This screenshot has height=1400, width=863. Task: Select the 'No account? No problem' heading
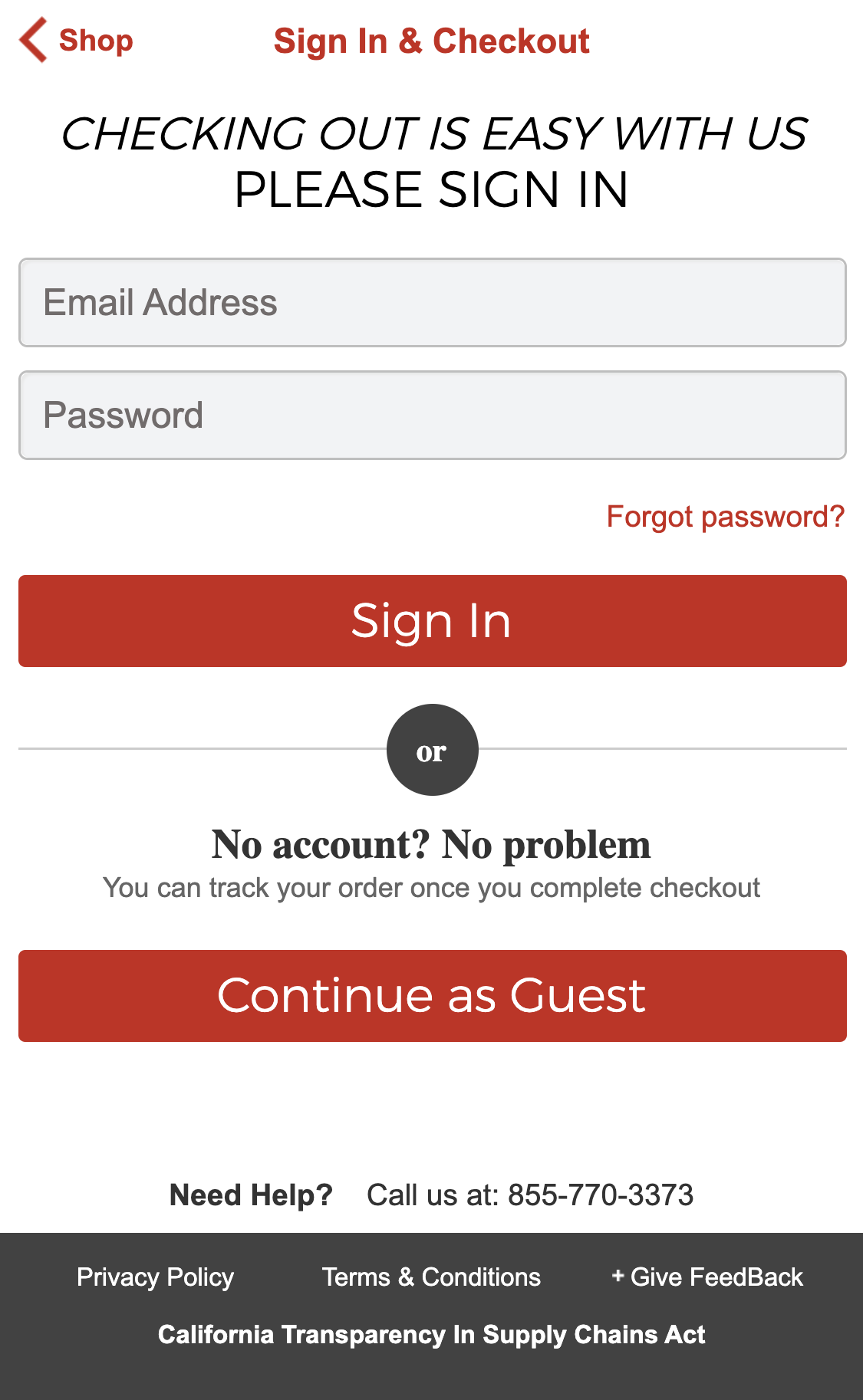(431, 843)
